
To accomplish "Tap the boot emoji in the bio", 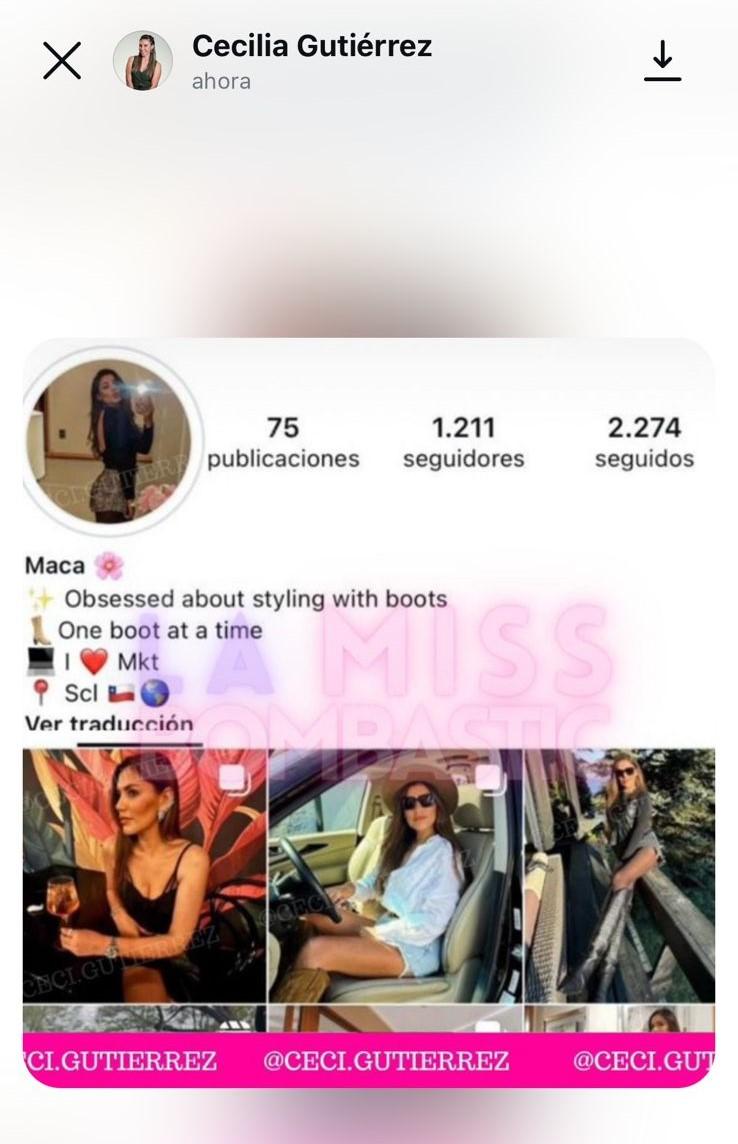I will coord(39,630).
